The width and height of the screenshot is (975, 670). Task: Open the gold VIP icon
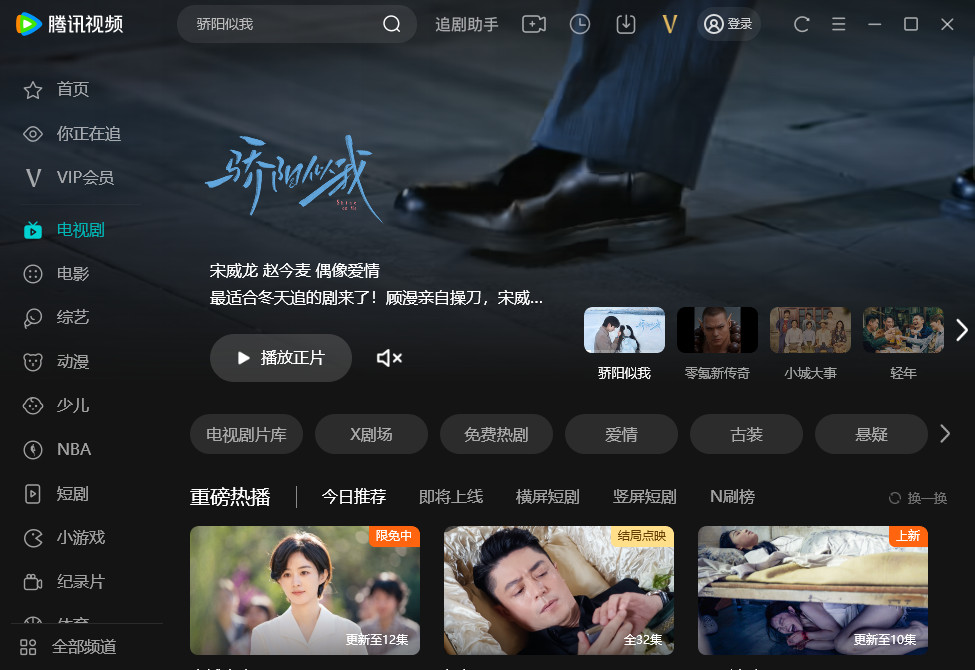(x=670, y=24)
